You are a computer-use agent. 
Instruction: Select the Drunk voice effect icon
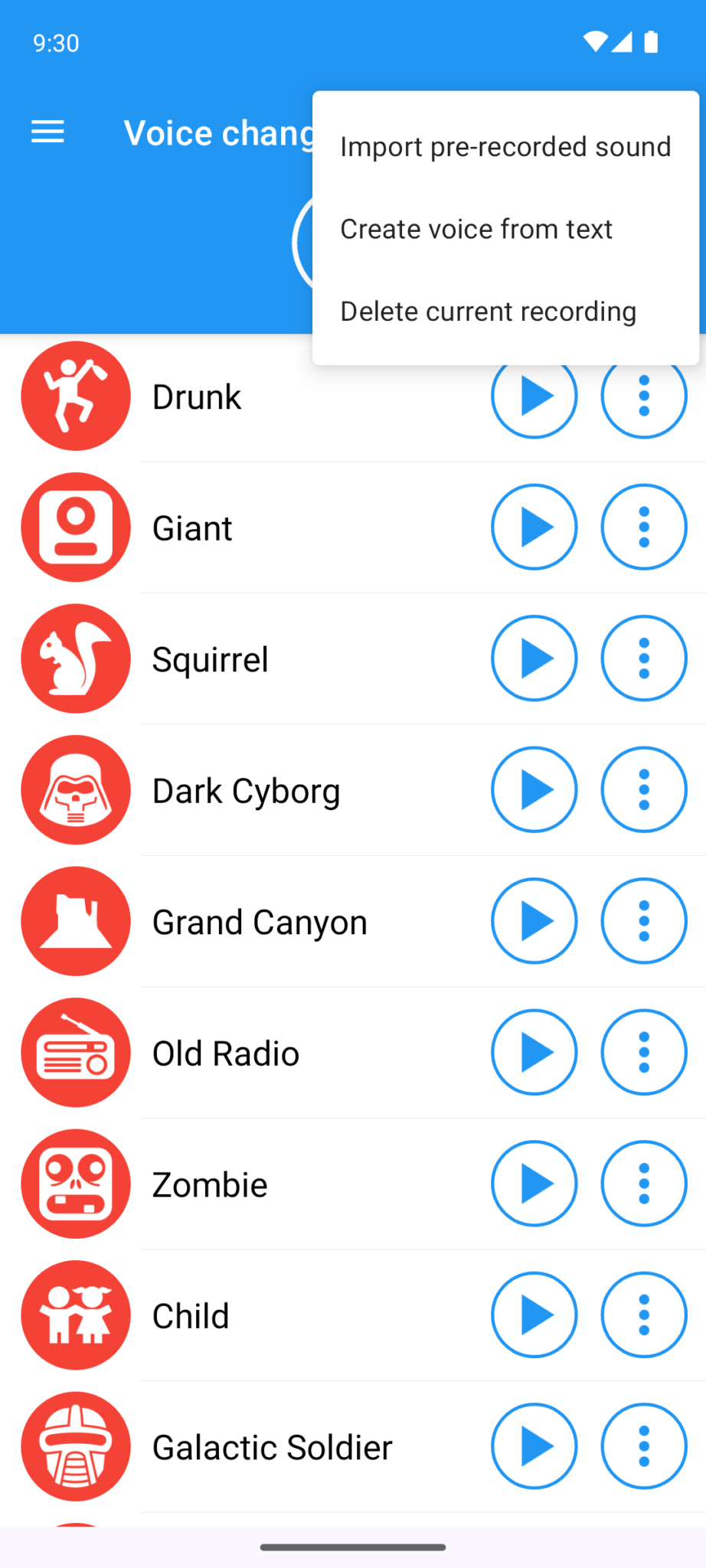tap(76, 396)
